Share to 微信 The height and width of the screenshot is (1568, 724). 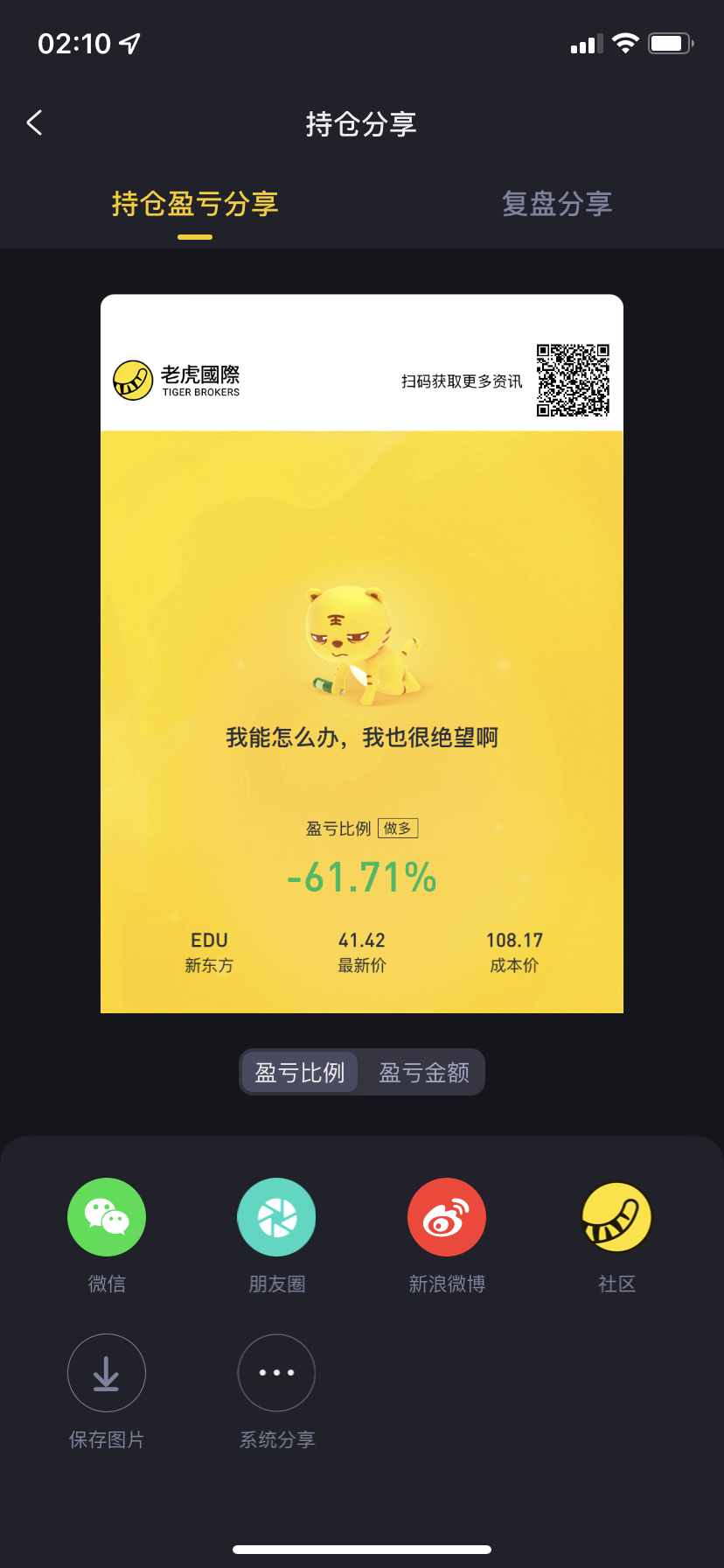pyautogui.click(x=107, y=1217)
